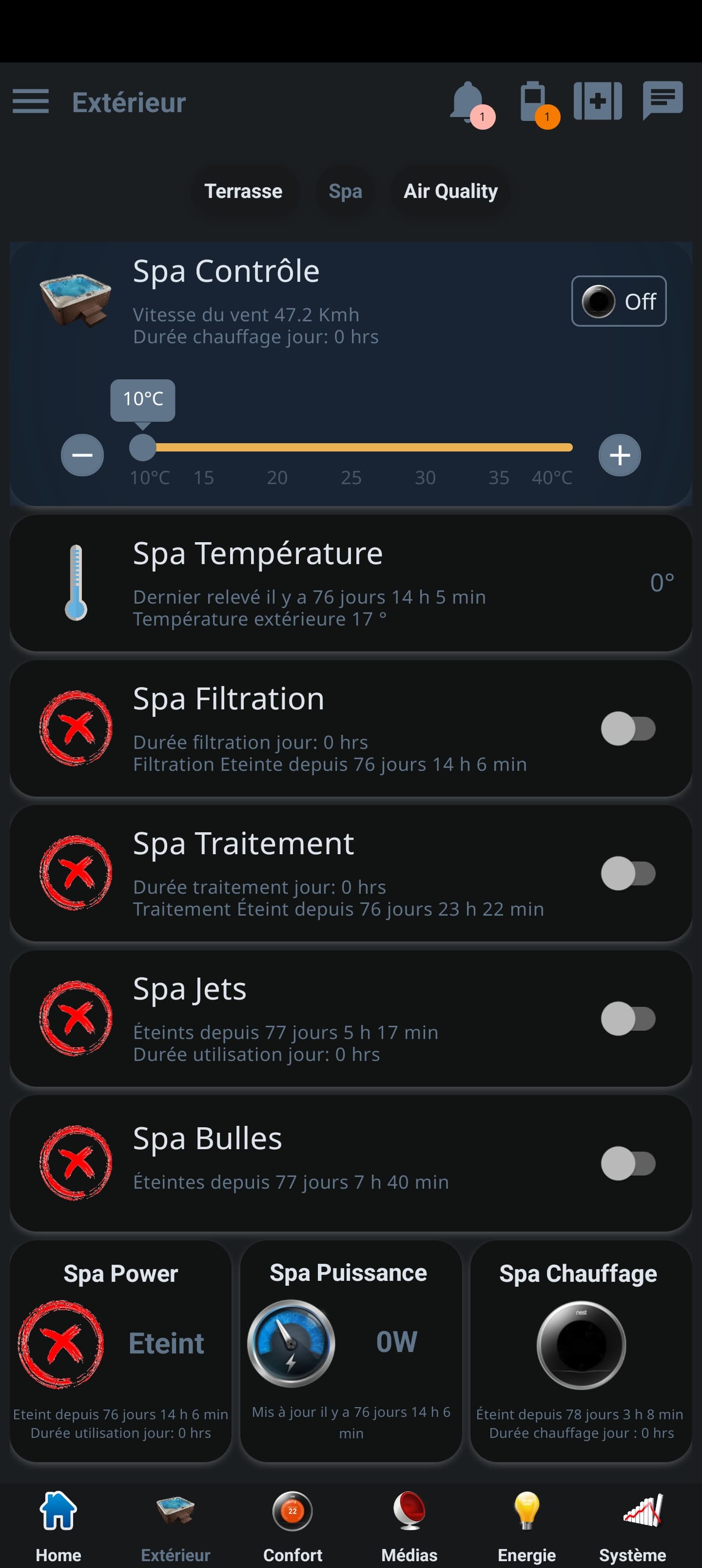The image size is (702, 1568).
Task: Toggle the Spa Contrôle Off button
Action: point(619,301)
